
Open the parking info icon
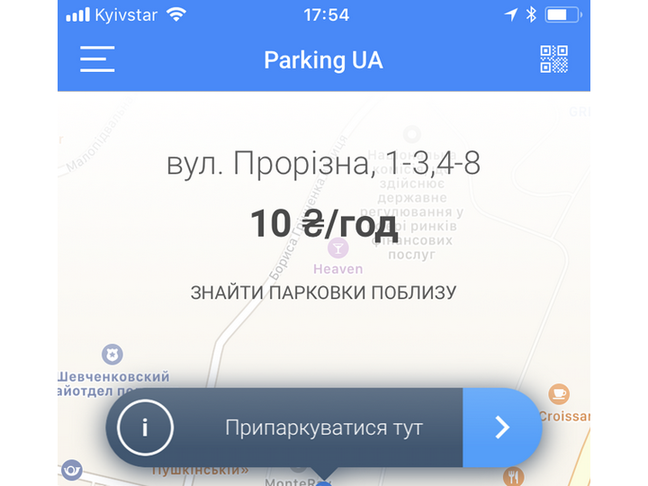pyautogui.click(x=145, y=428)
